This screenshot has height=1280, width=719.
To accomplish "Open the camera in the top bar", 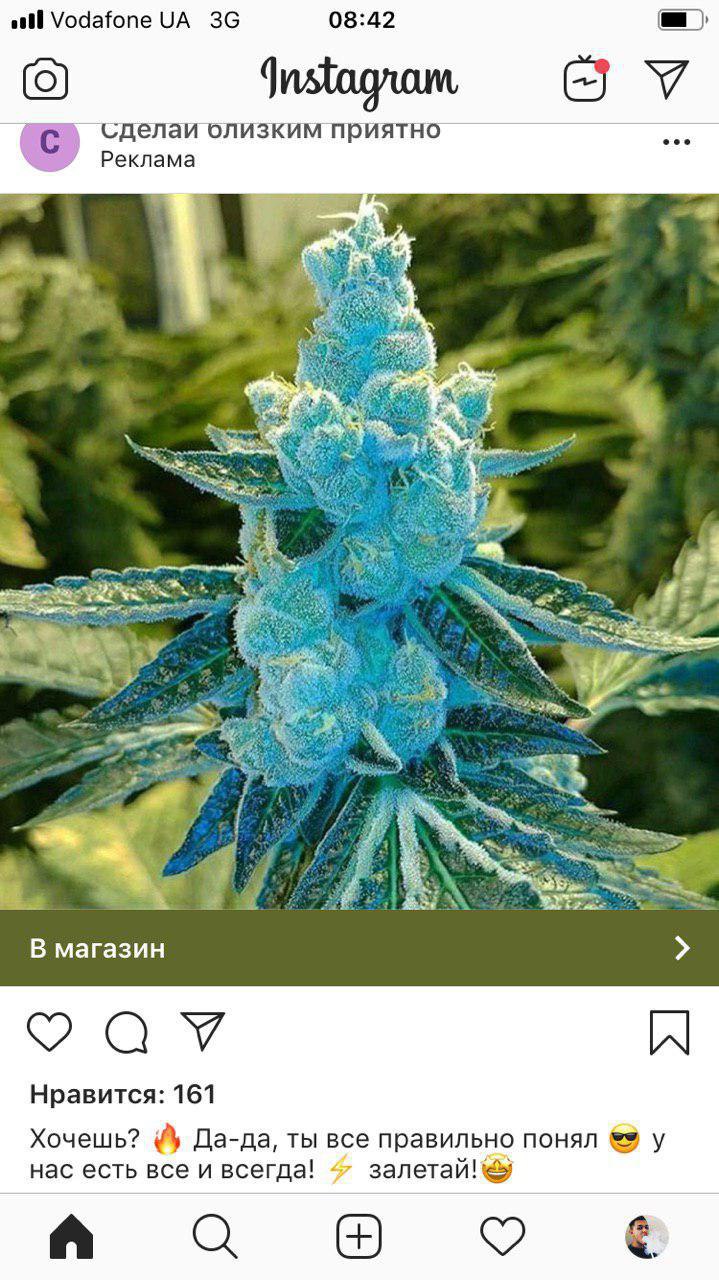I will 45,79.
